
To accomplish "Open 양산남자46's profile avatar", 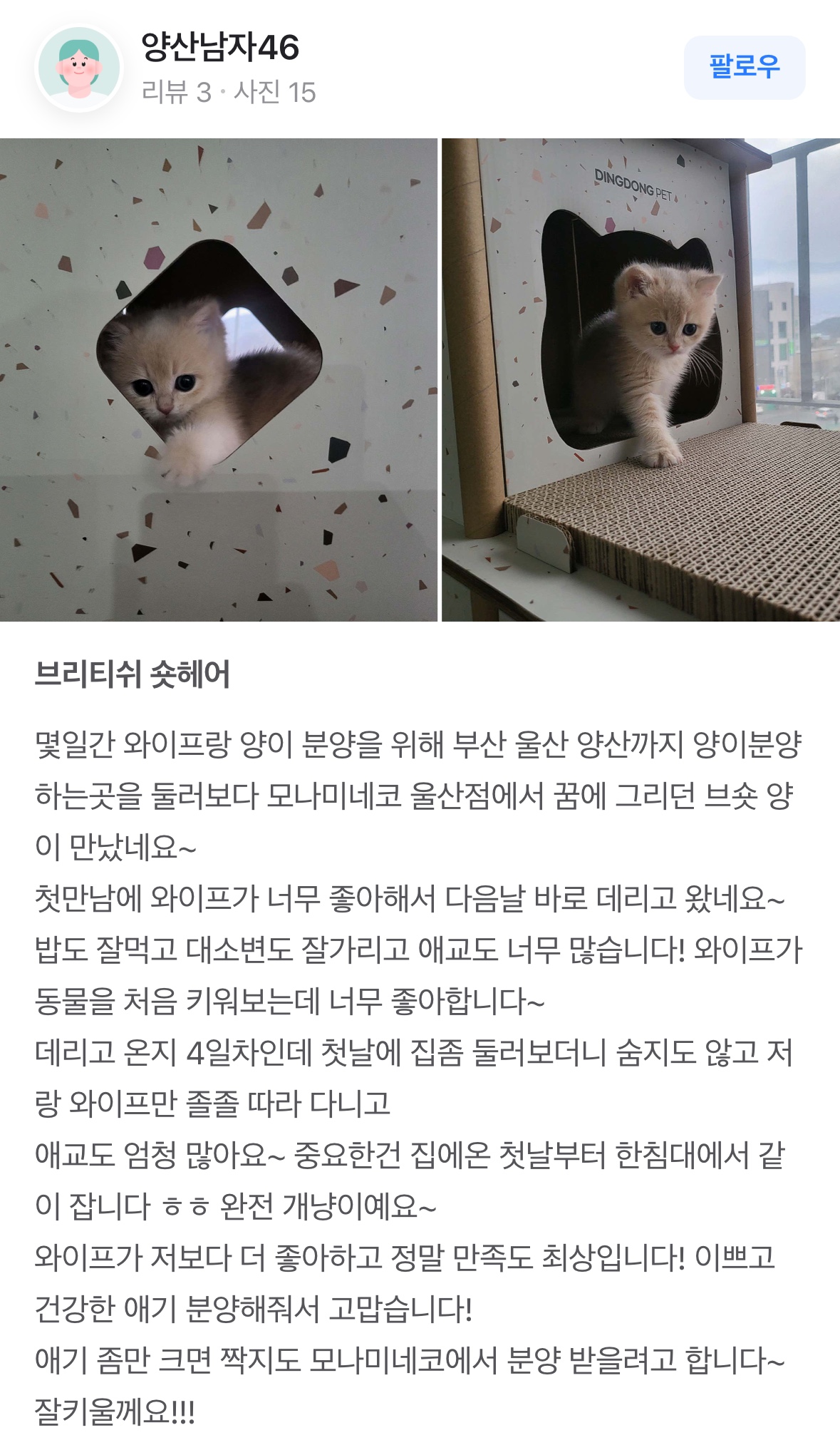I will tap(79, 68).
